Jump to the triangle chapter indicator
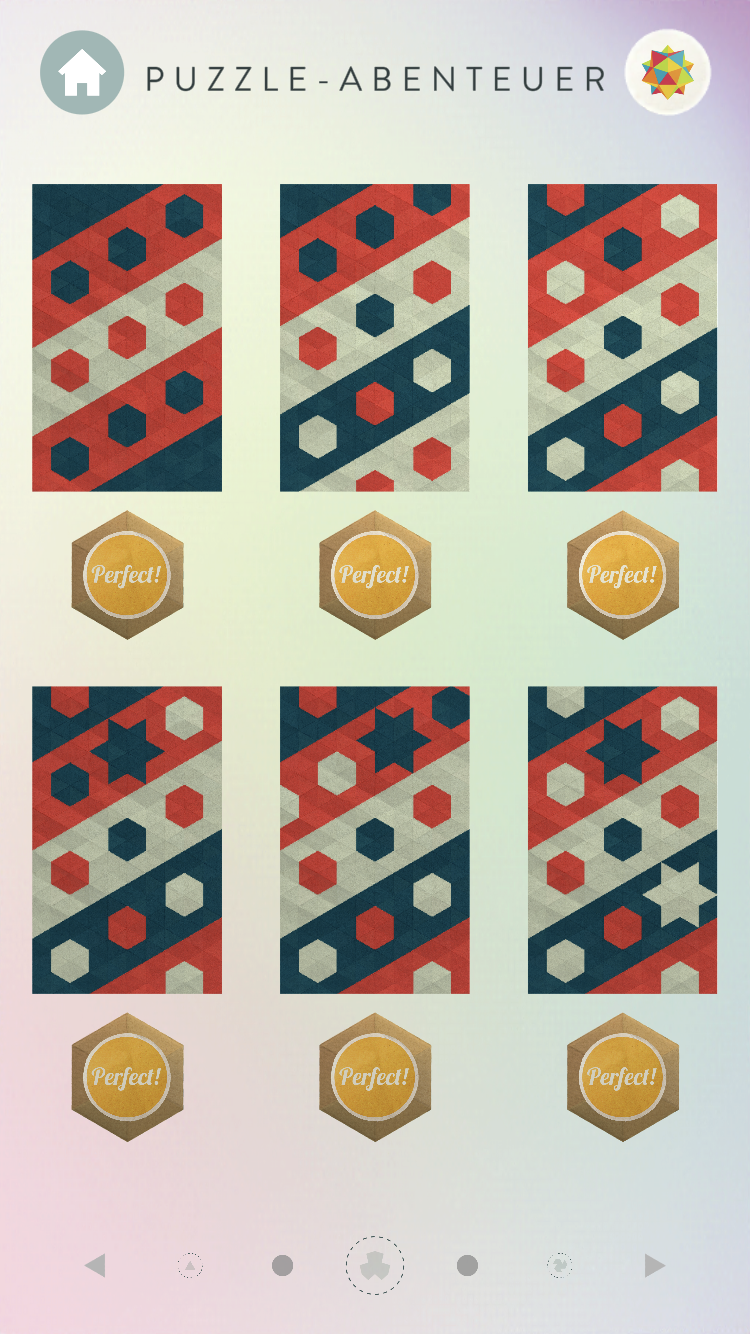750x1334 pixels. (x=190, y=1266)
